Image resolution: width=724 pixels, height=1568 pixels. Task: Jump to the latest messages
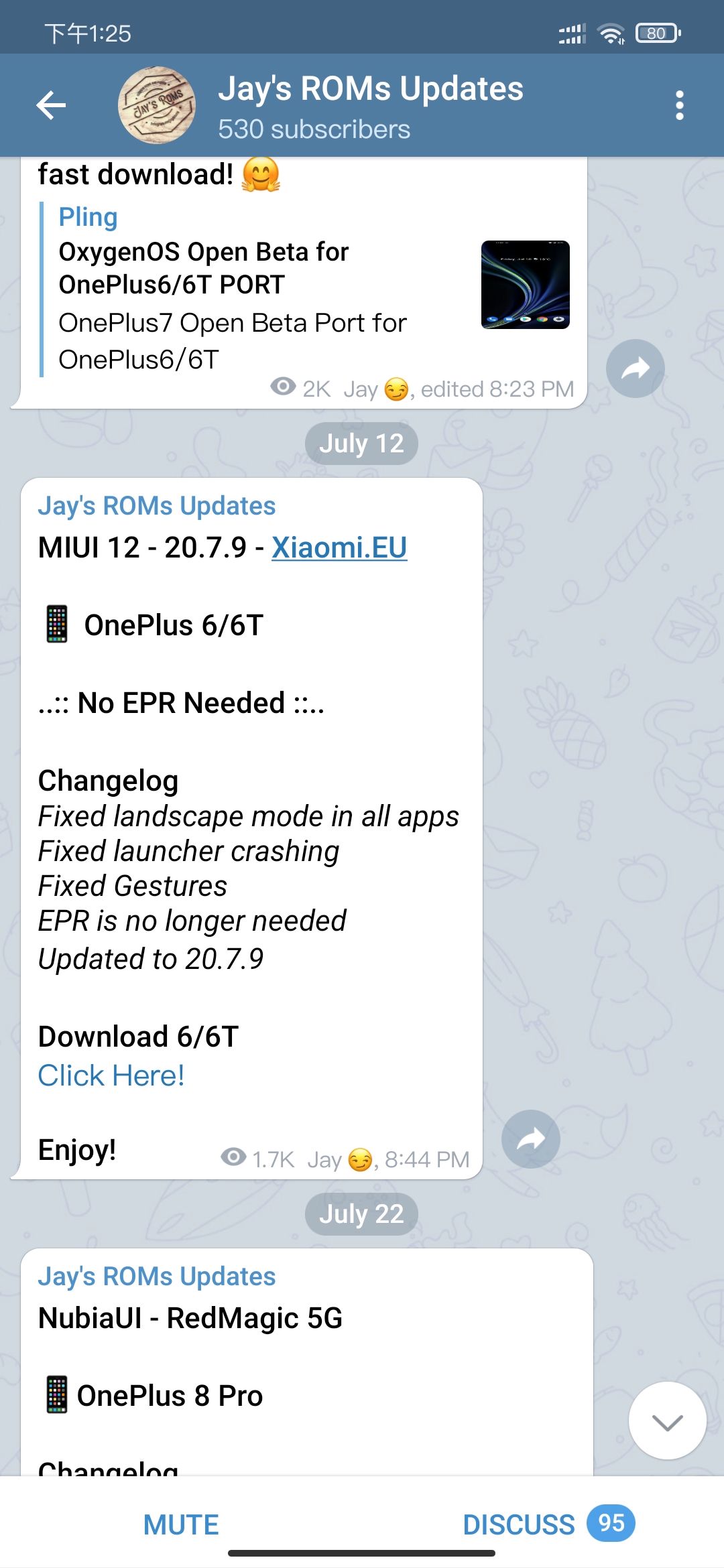[667, 1421]
